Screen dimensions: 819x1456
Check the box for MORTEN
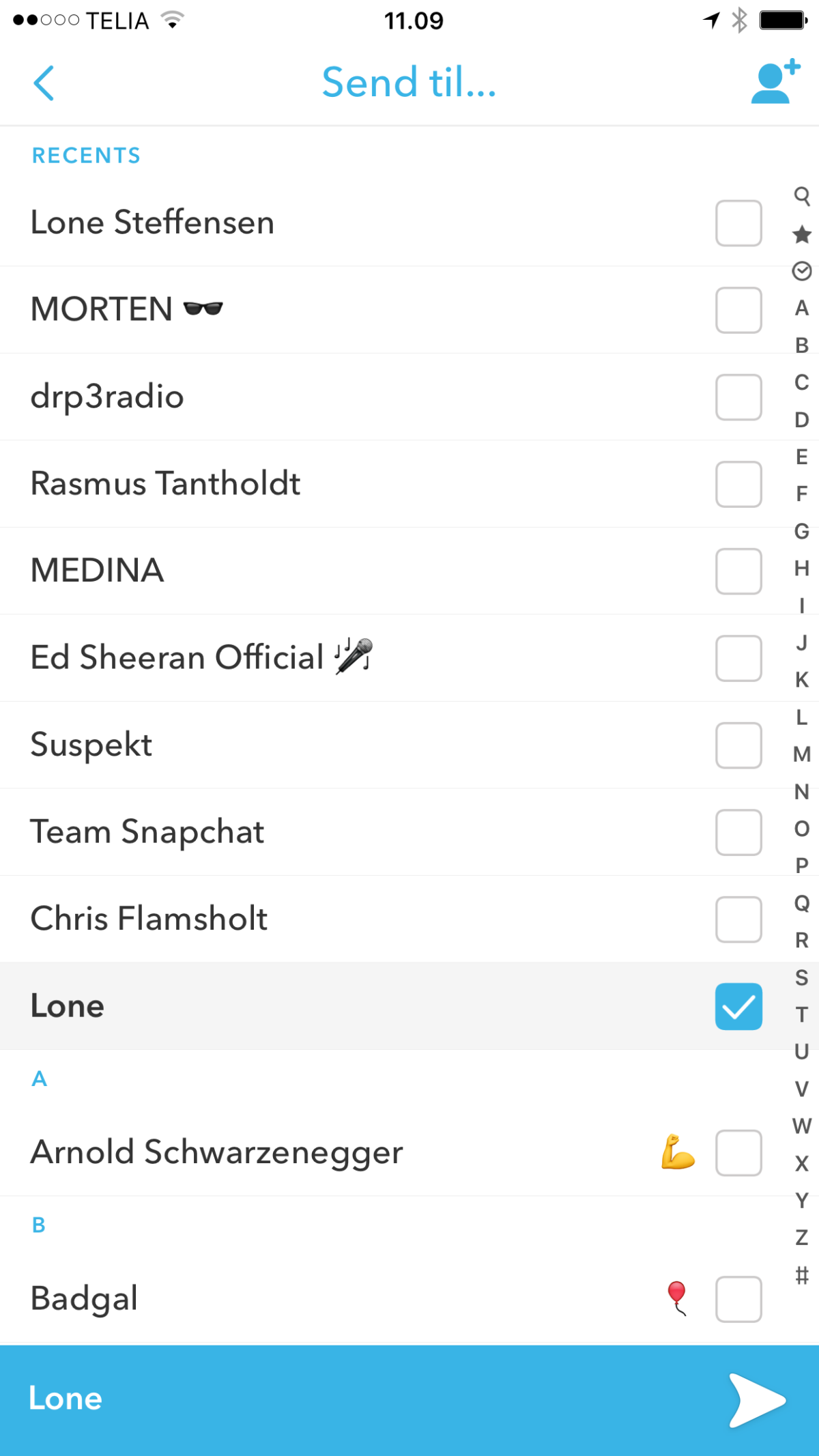(738, 310)
